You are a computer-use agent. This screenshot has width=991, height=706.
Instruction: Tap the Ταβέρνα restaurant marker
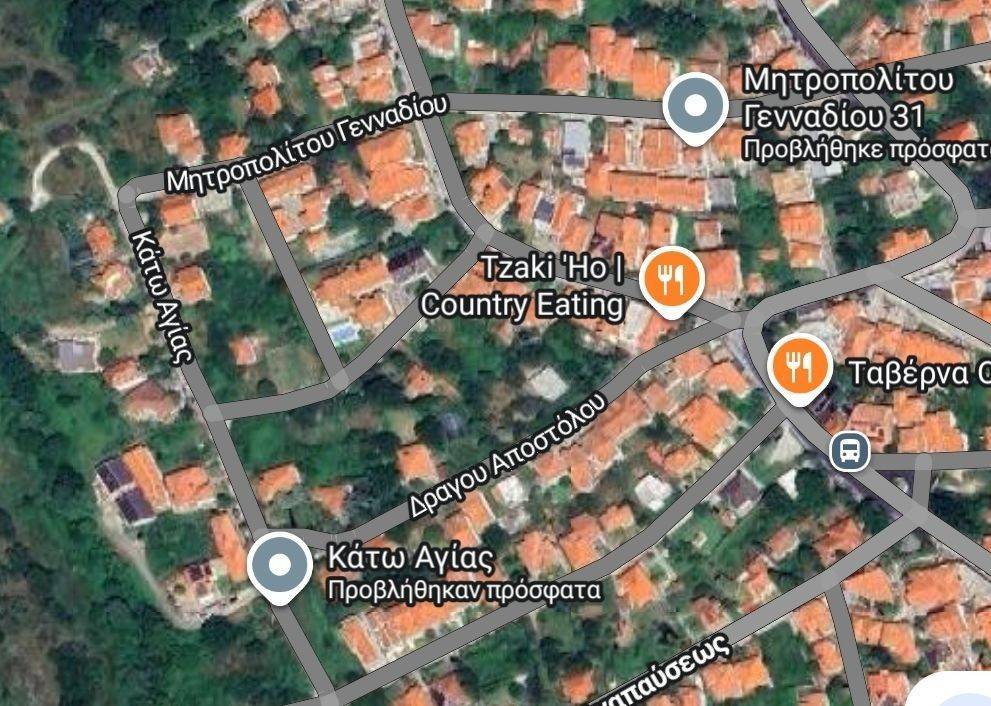(800, 367)
